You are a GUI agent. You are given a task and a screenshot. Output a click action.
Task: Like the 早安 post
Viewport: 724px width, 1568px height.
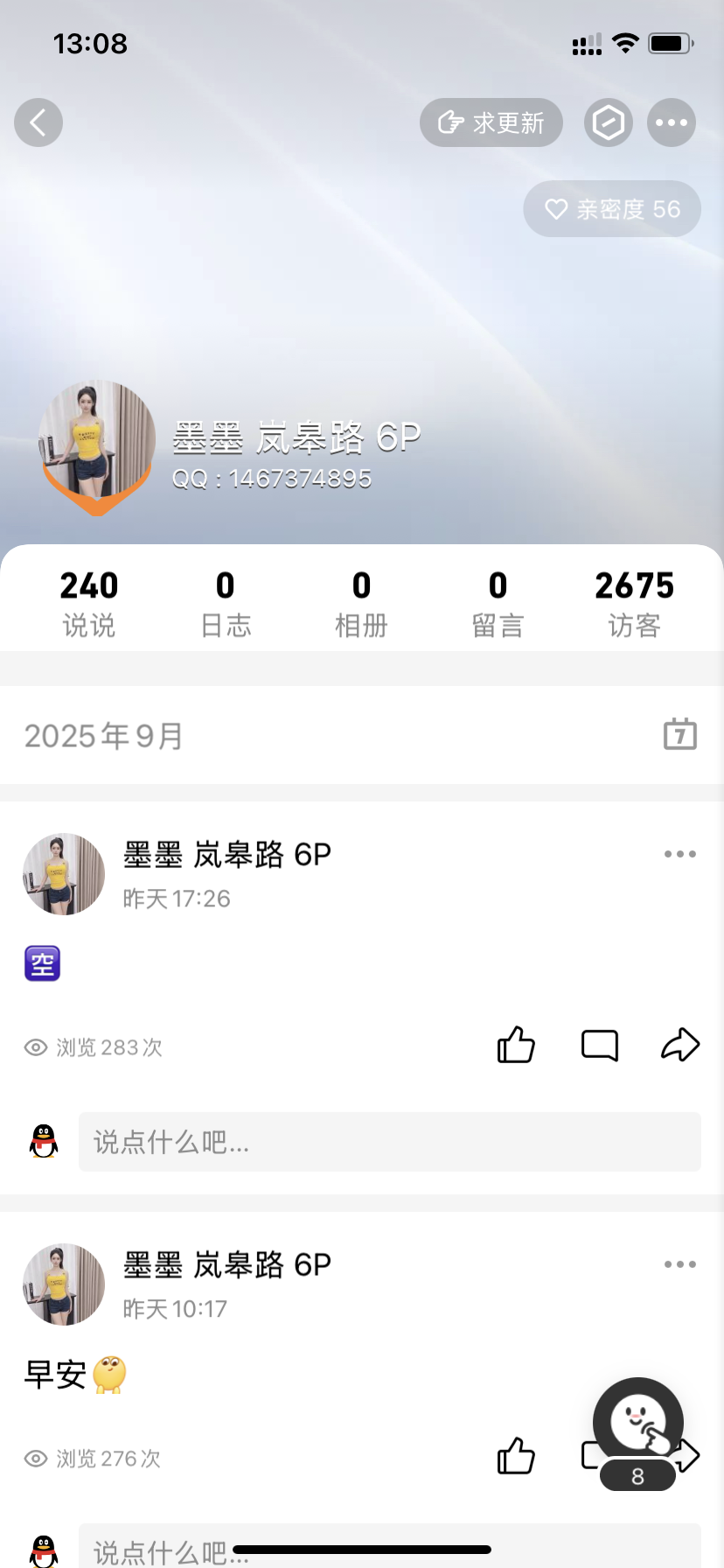tap(516, 1456)
